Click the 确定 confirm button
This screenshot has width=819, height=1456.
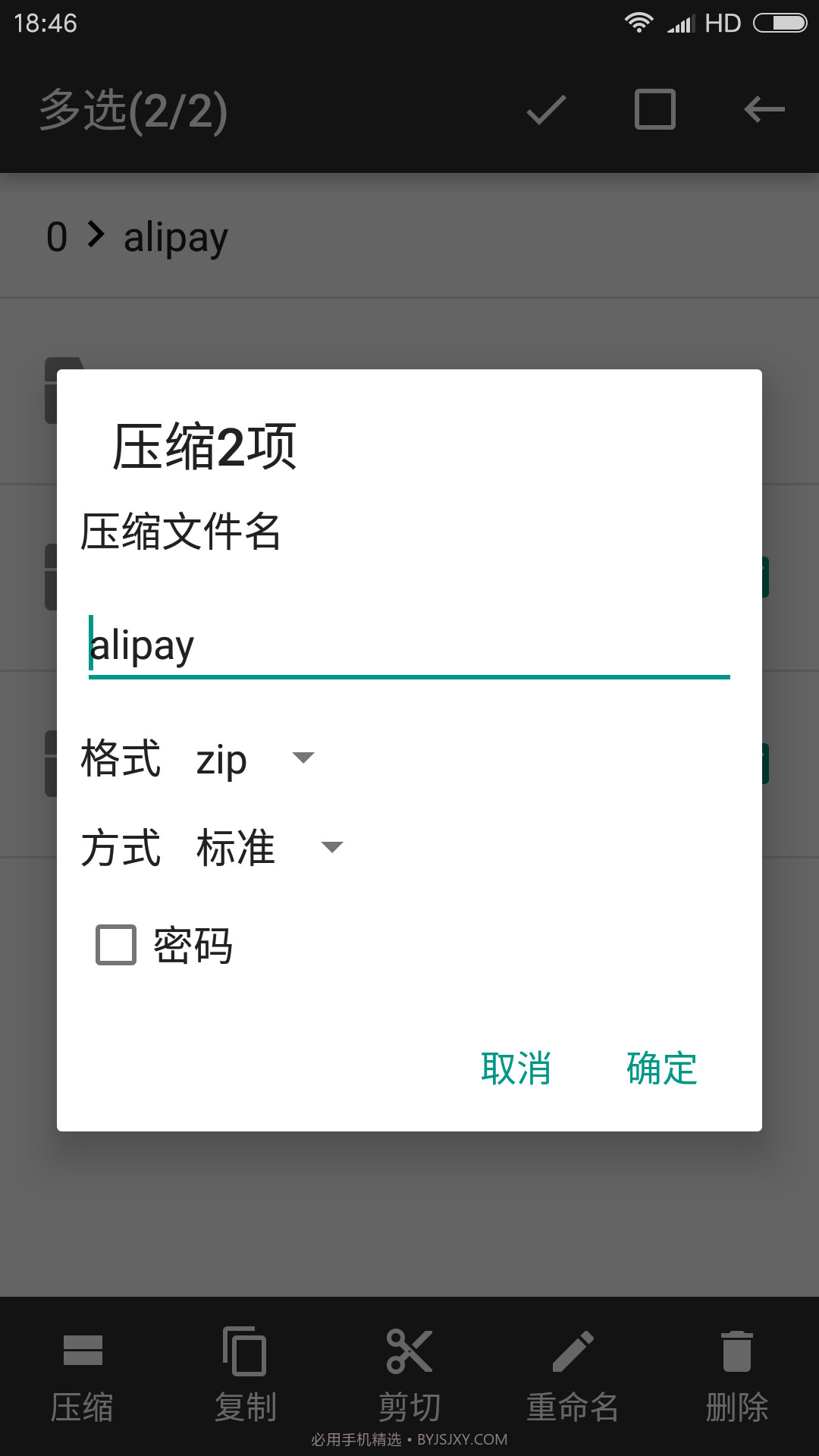(x=659, y=1068)
